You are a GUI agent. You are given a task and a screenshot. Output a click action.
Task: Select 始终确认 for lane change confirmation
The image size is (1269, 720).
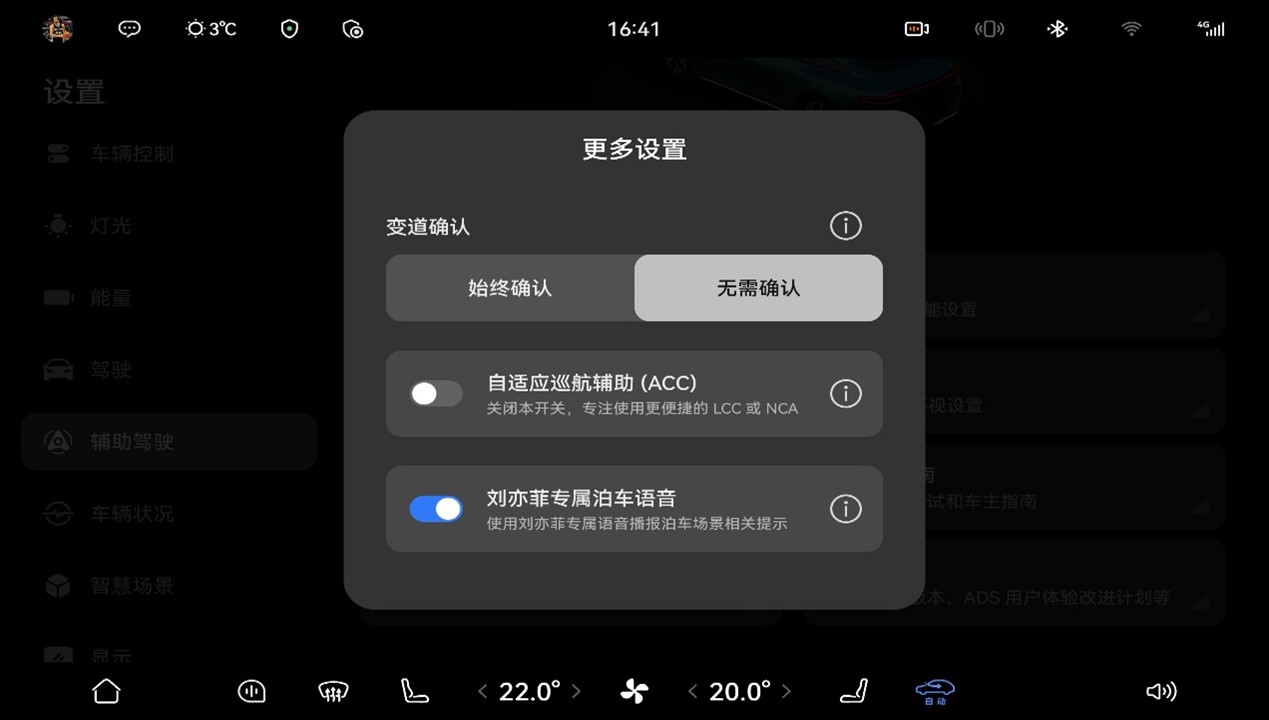510,288
